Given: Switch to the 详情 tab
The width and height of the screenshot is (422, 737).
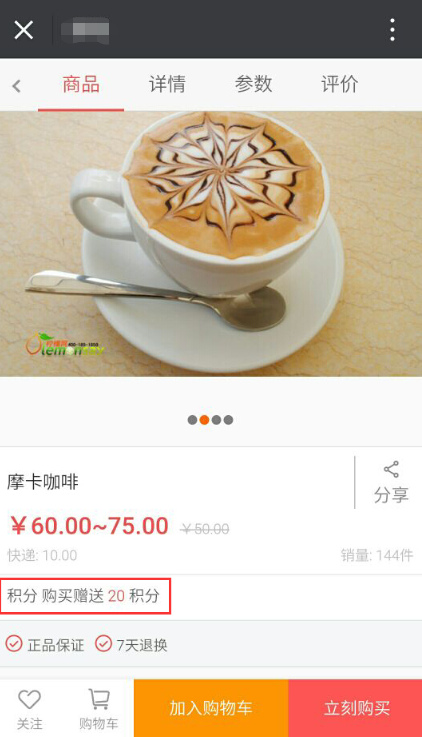Looking at the screenshot, I should 167,85.
